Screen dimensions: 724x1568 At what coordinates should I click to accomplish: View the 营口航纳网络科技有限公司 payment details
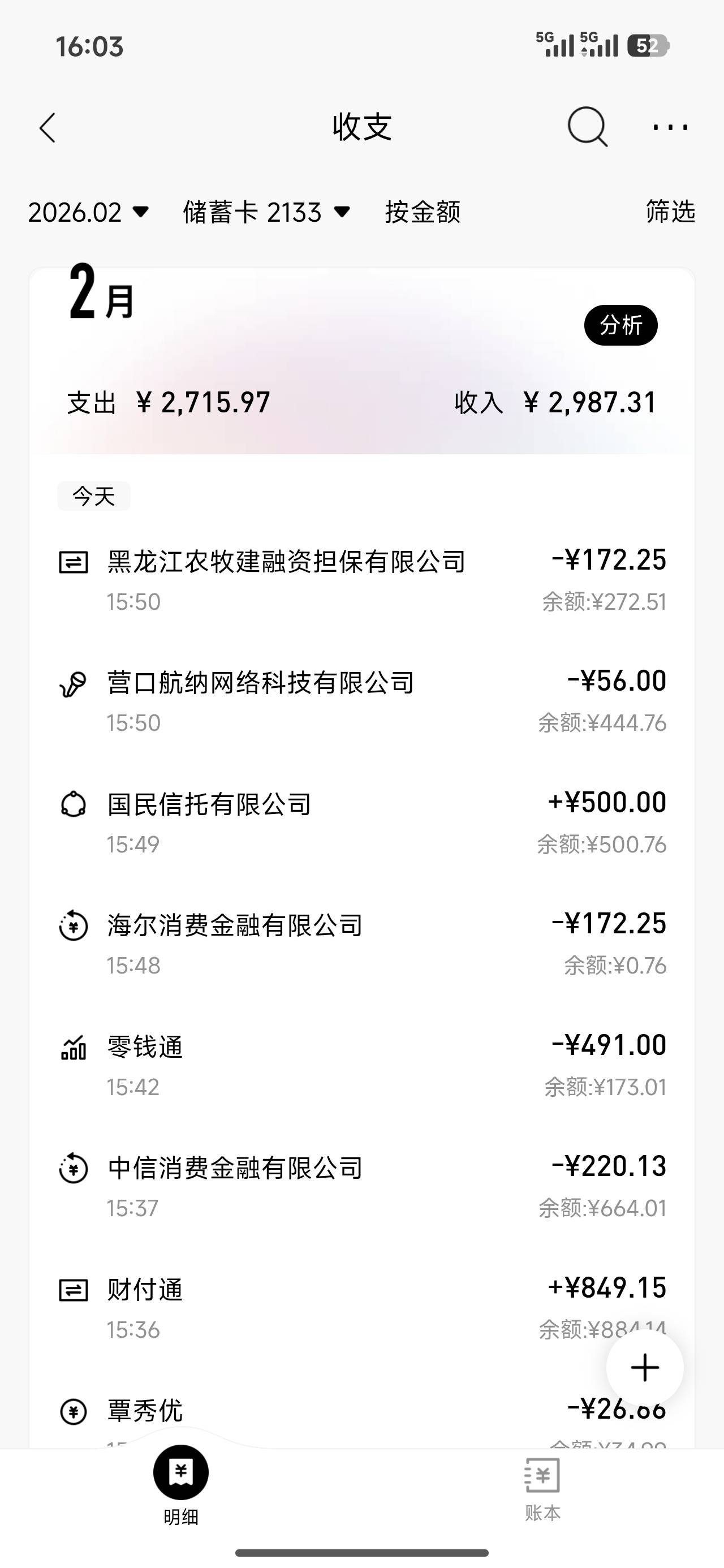pyautogui.click(x=363, y=701)
